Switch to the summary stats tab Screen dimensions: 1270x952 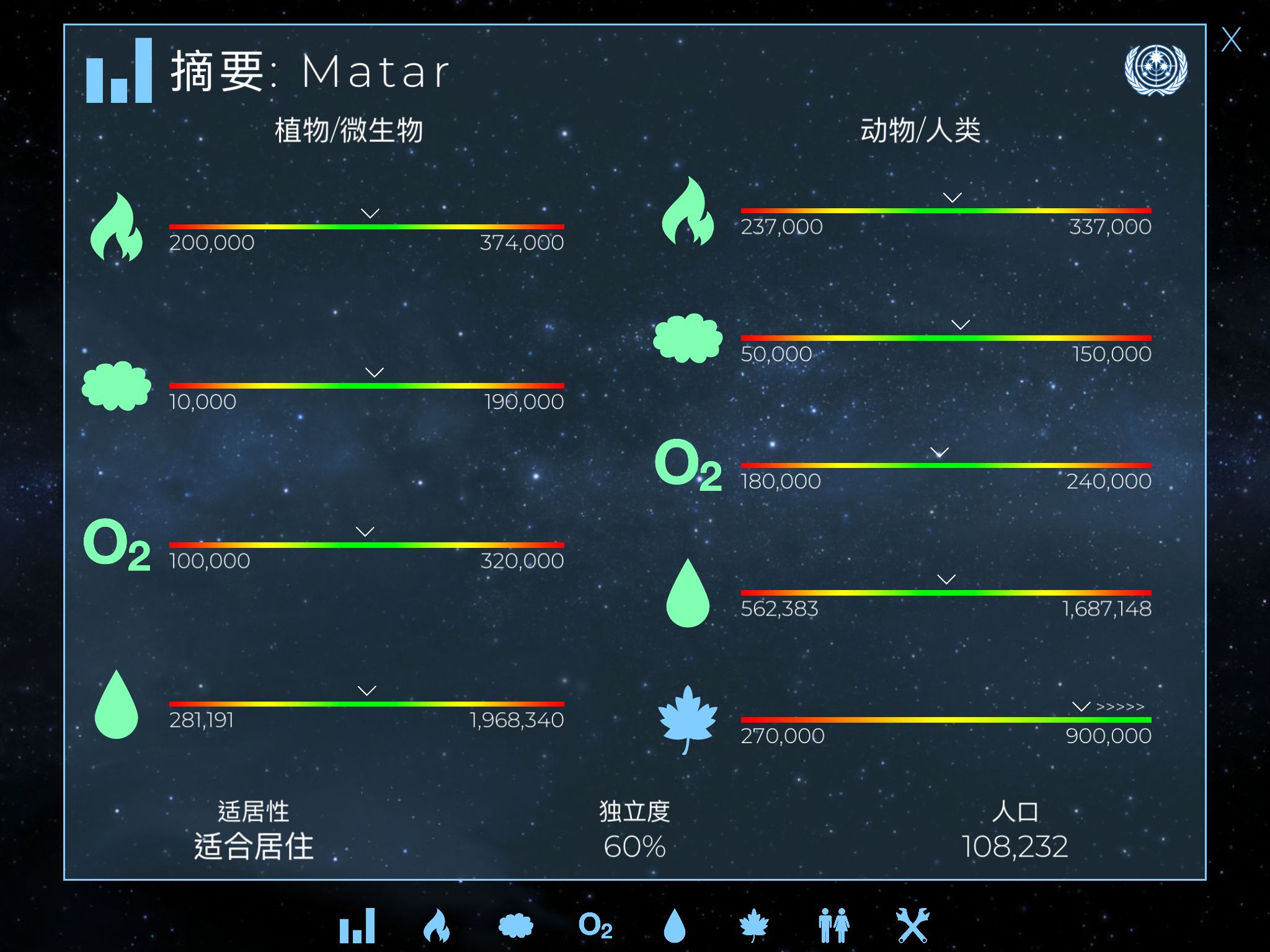[x=357, y=926]
